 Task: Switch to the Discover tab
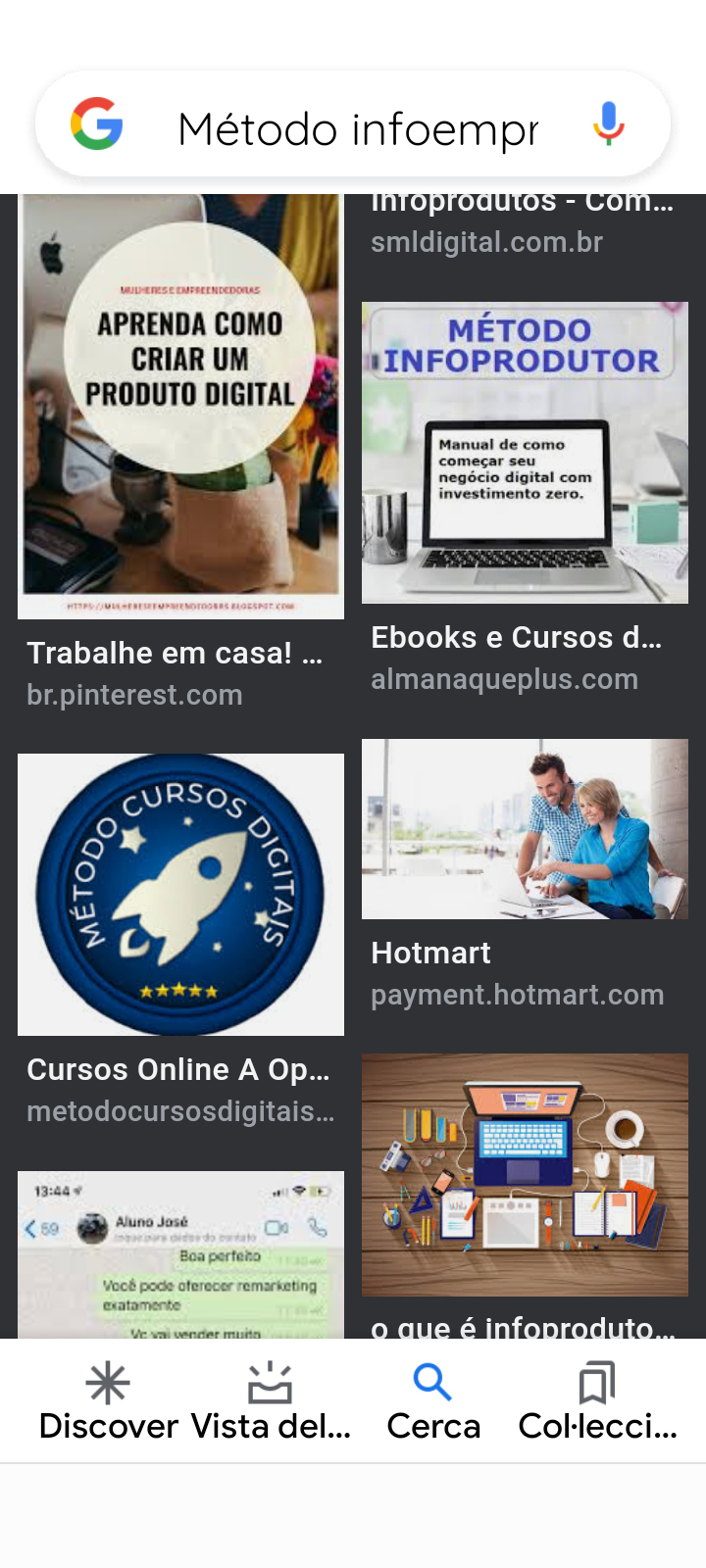[x=108, y=1401]
